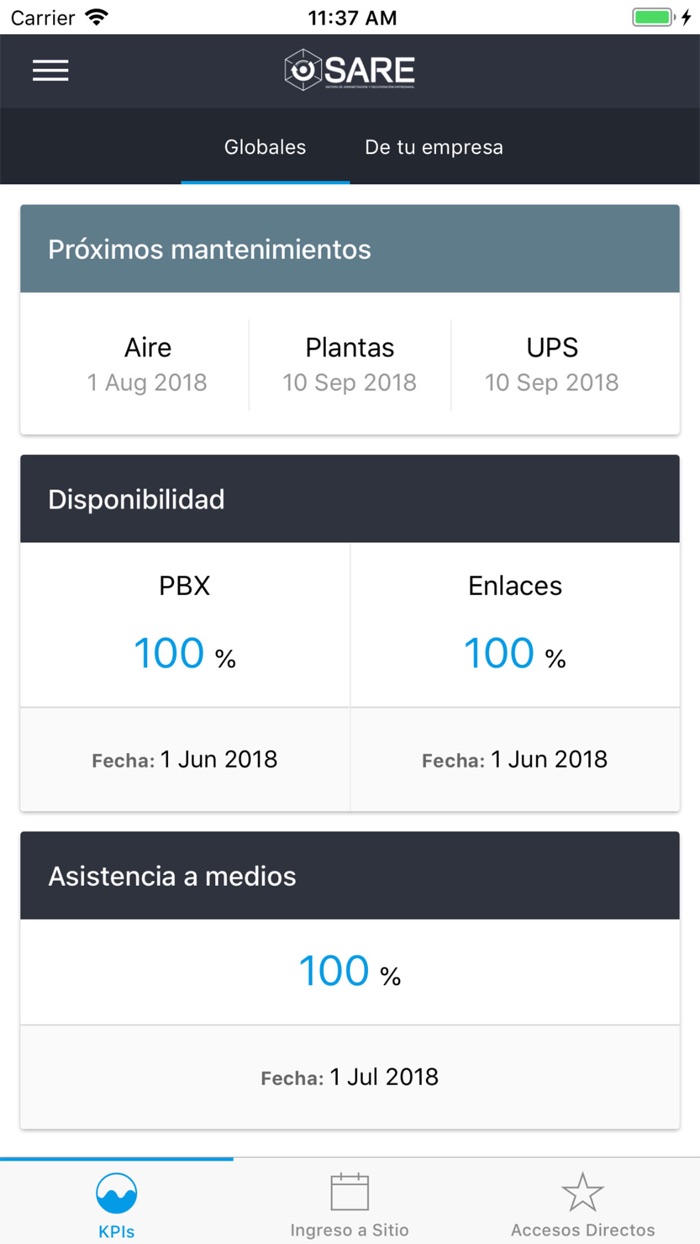Select the Globales tab

[265, 147]
